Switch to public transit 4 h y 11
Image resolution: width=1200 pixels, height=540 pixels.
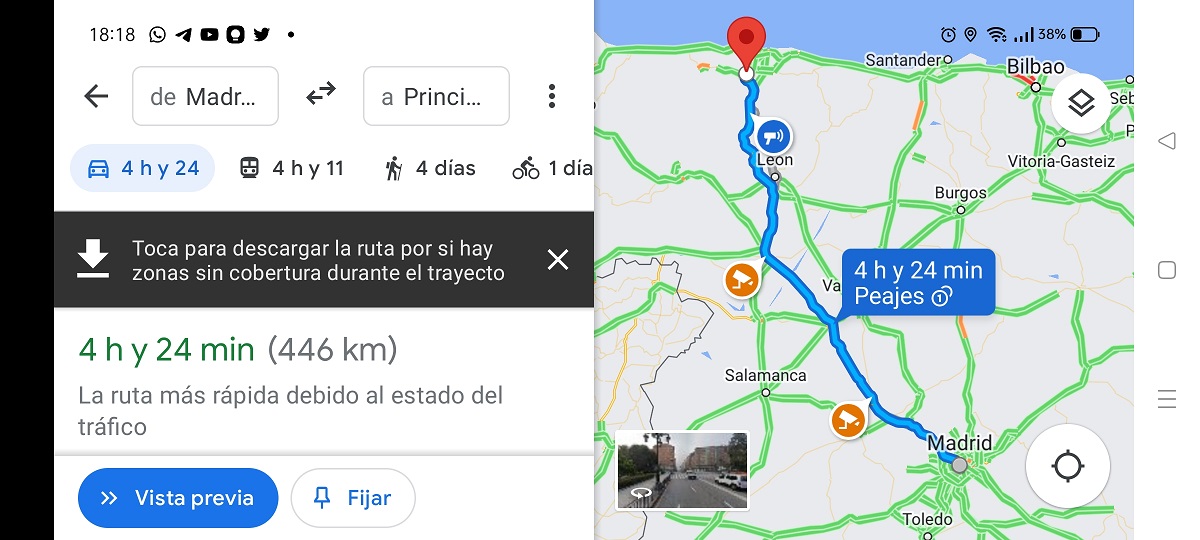[292, 168]
